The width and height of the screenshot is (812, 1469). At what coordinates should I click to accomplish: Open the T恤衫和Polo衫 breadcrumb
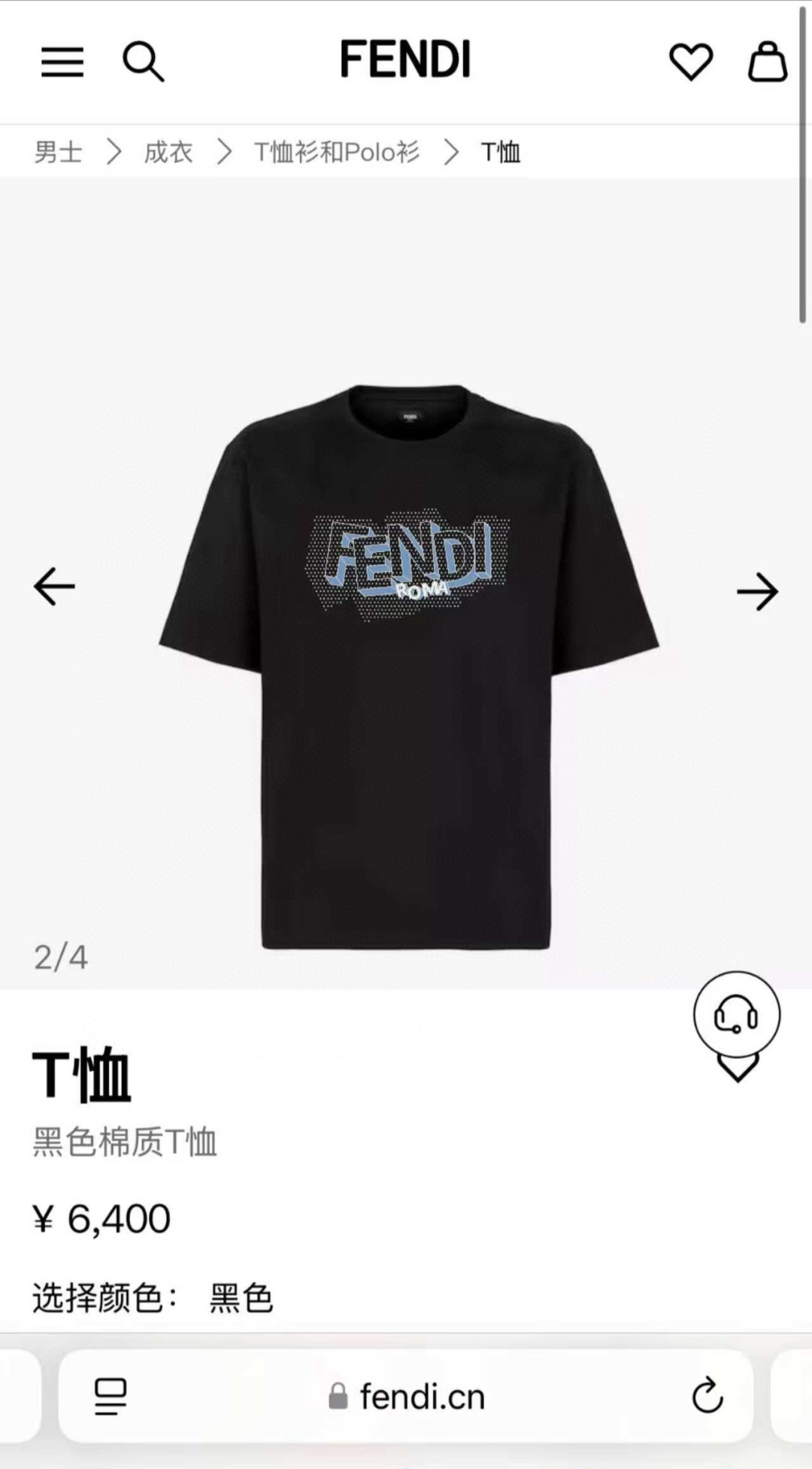pos(336,152)
